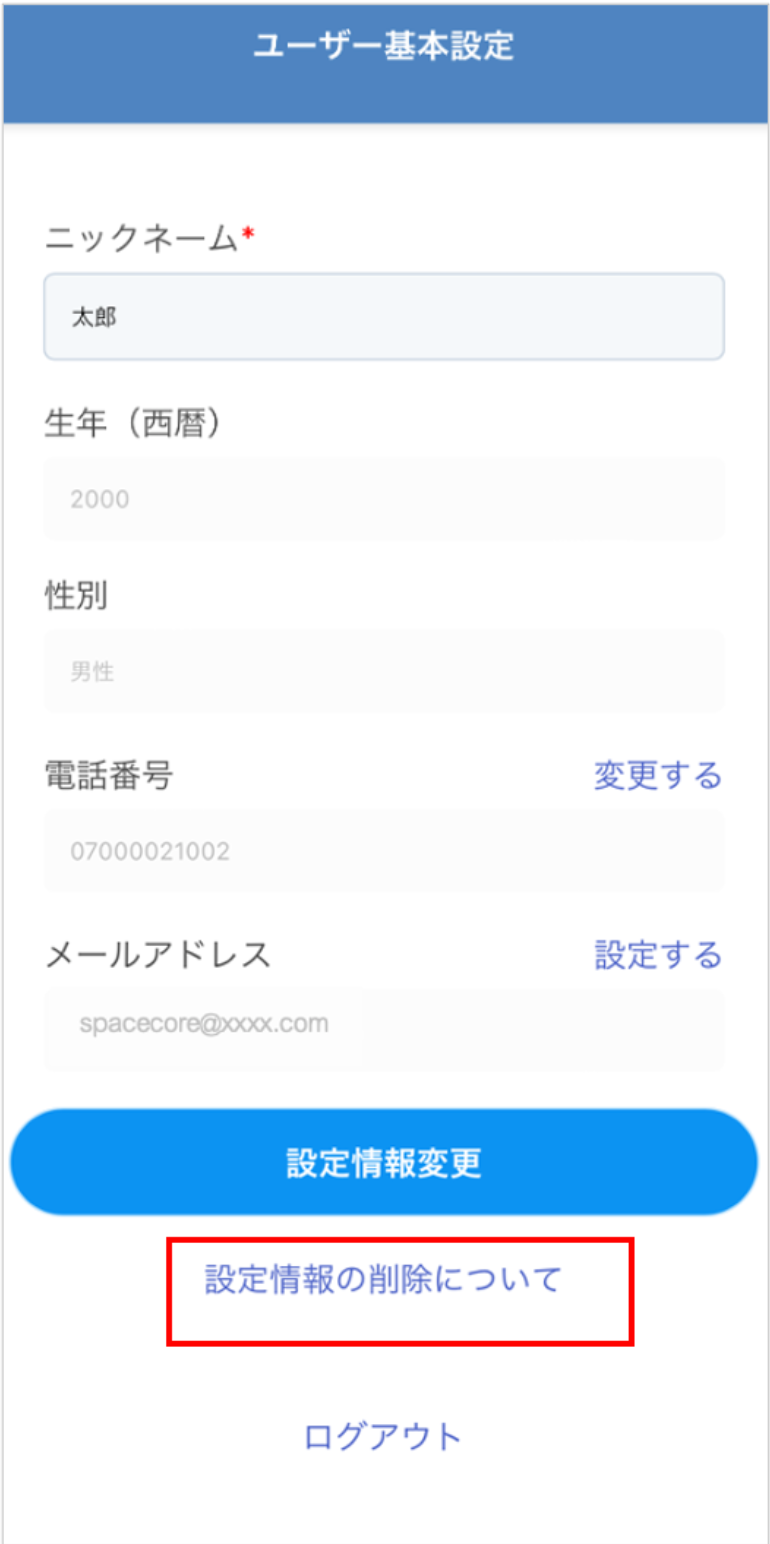
Task: Select the 性別 field
Action: (x=384, y=671)
